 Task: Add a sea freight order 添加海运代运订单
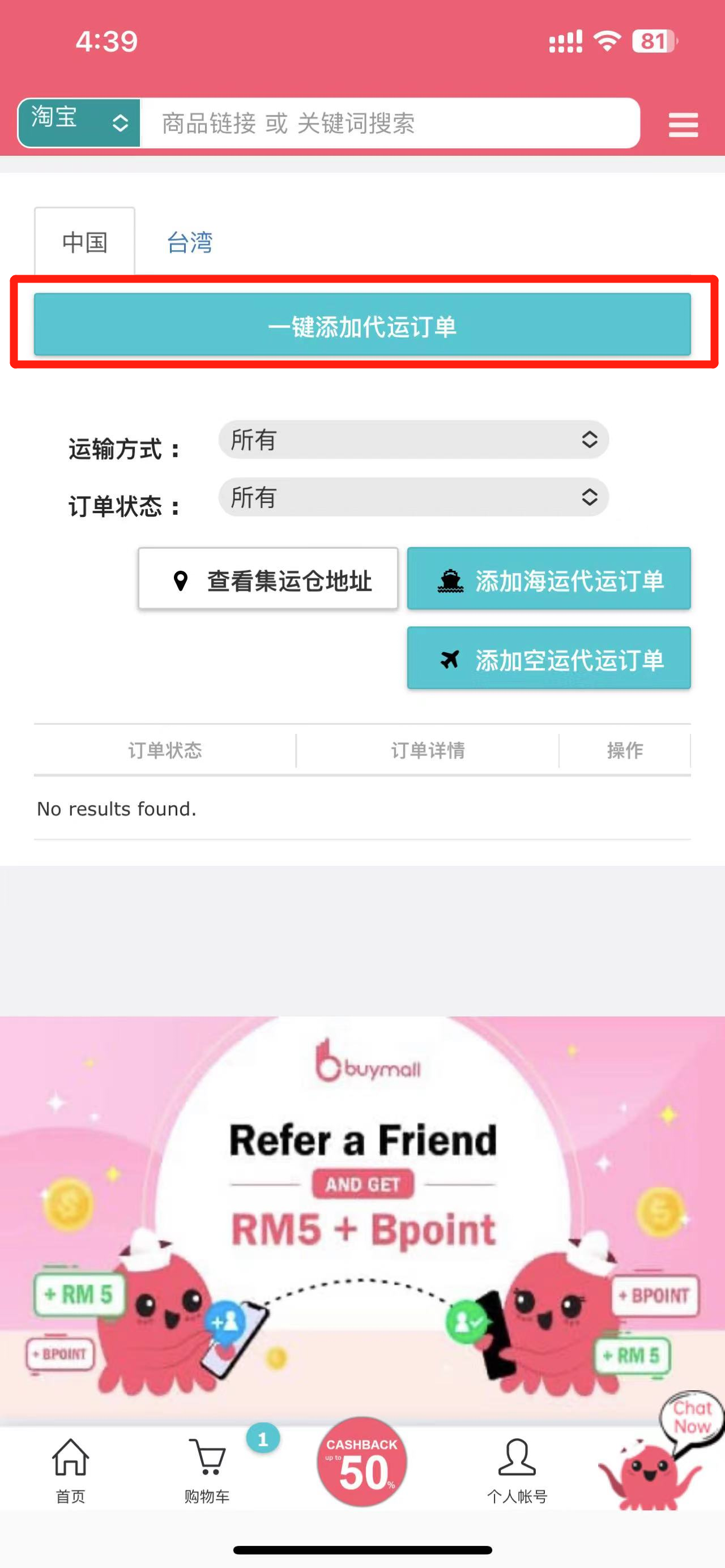point(548,579)
